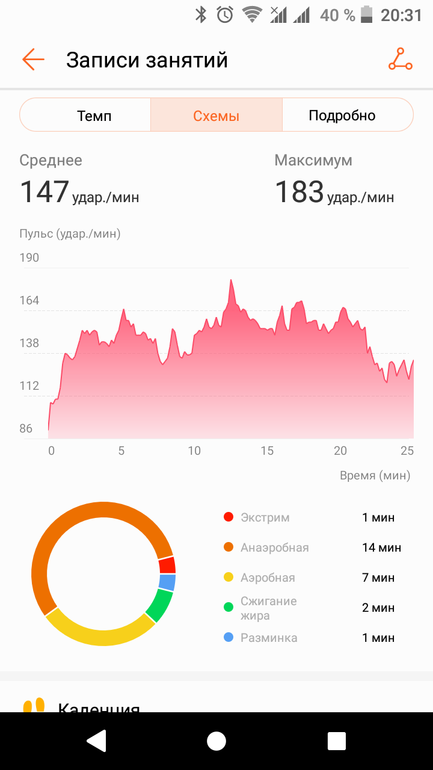Share the workout record via route icon
The image size is (433, 770).
pyautogui.click(x=400, y=59)
